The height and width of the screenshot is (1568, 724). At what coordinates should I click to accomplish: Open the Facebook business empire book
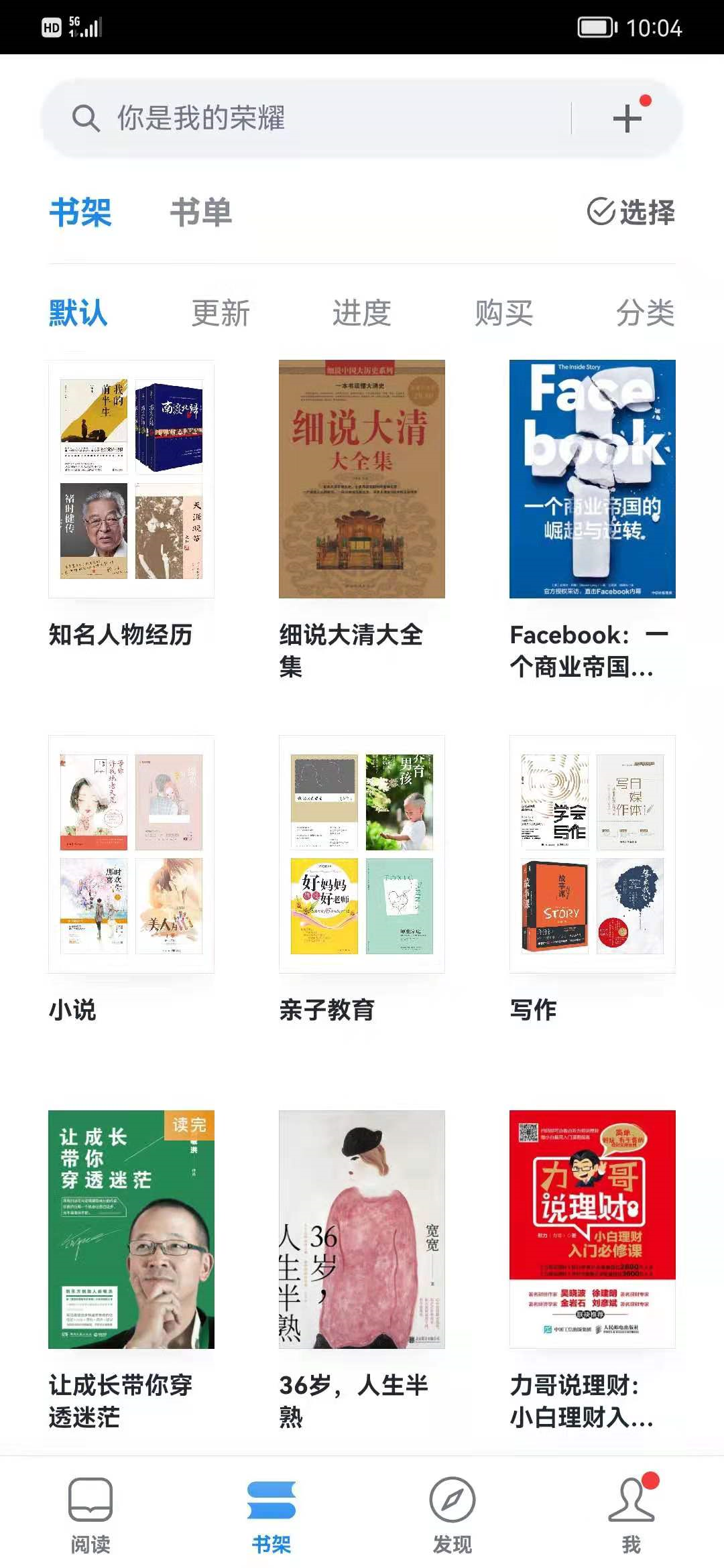(593, 479)
